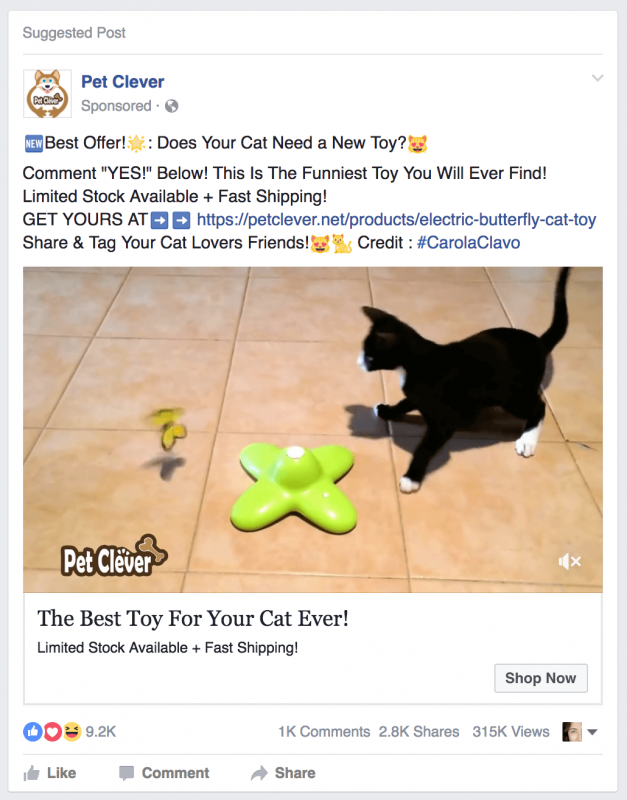Image resolution: width=627 pixels, height=800 pixels.
Task: Open the 1K Comments
Action: (x=324, y=732)
